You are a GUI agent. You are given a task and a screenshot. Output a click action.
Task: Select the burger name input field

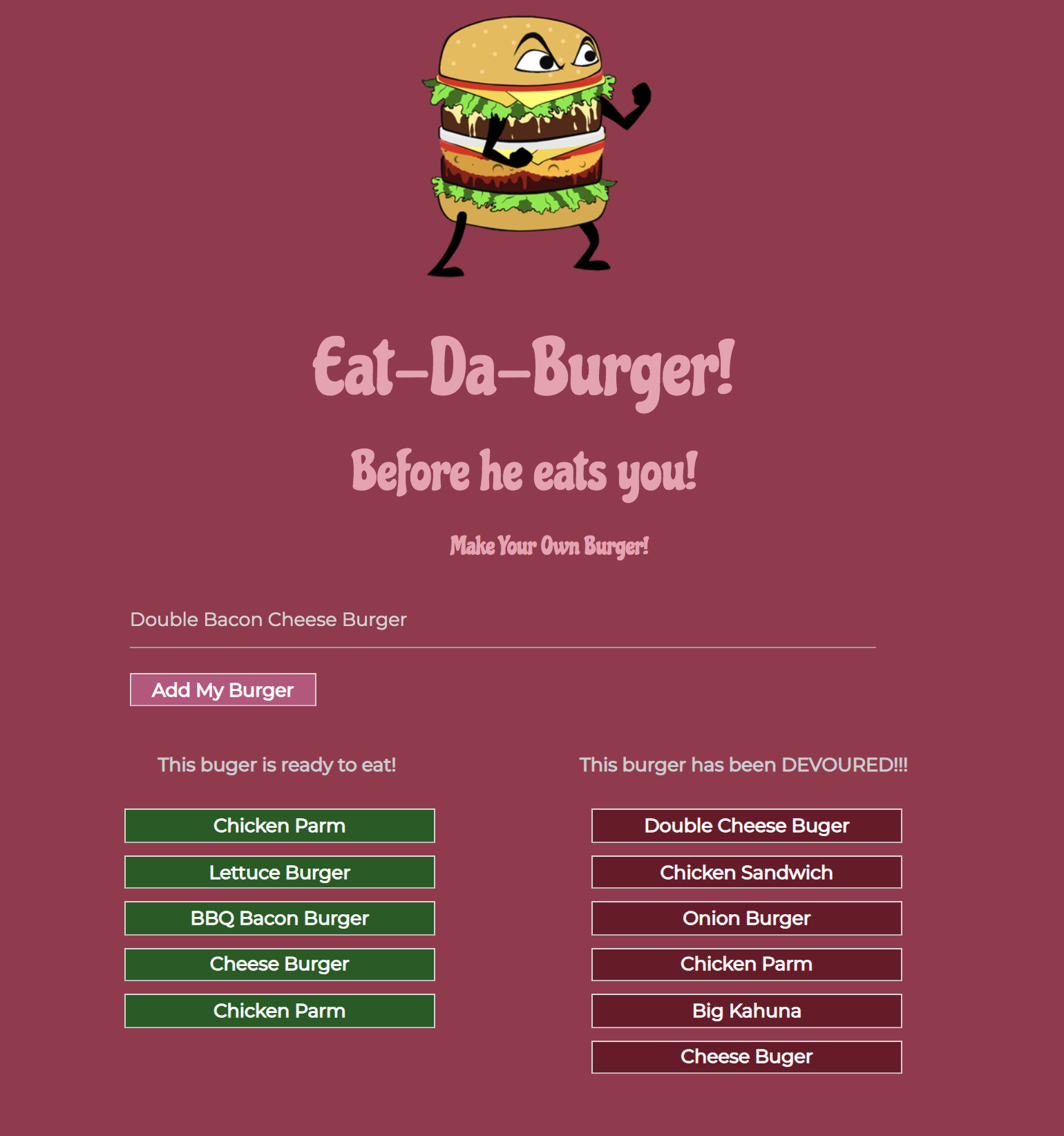503,625
